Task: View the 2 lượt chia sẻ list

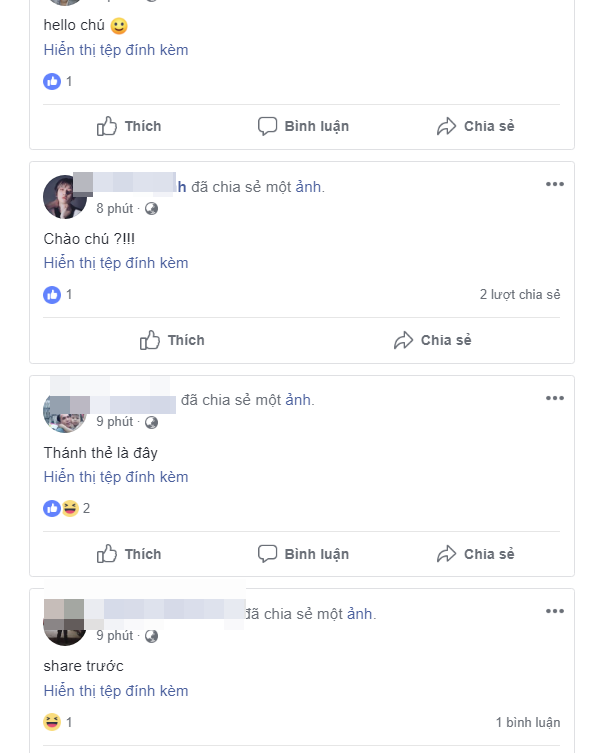Action: tap(519, 294)
